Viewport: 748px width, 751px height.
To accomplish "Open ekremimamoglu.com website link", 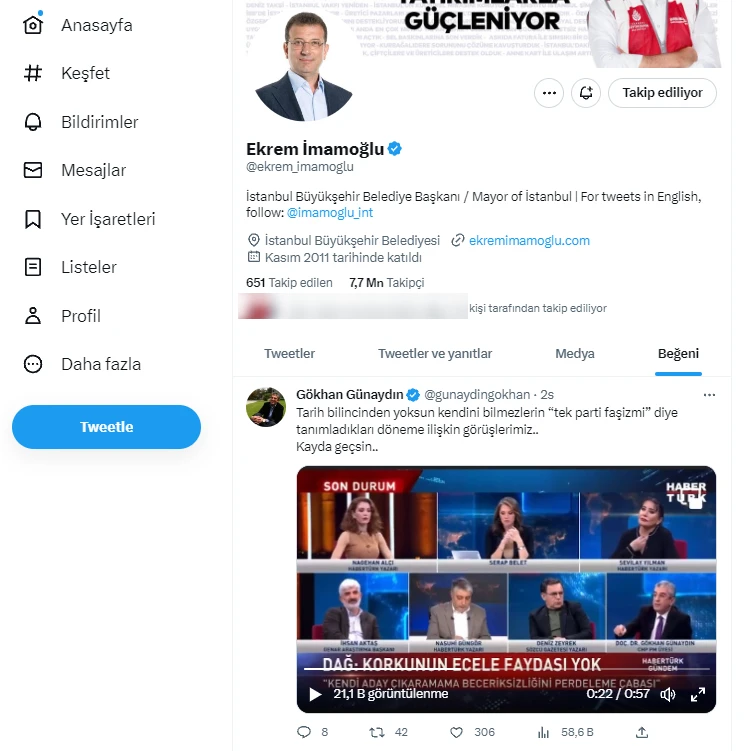I will coord(529,240).
